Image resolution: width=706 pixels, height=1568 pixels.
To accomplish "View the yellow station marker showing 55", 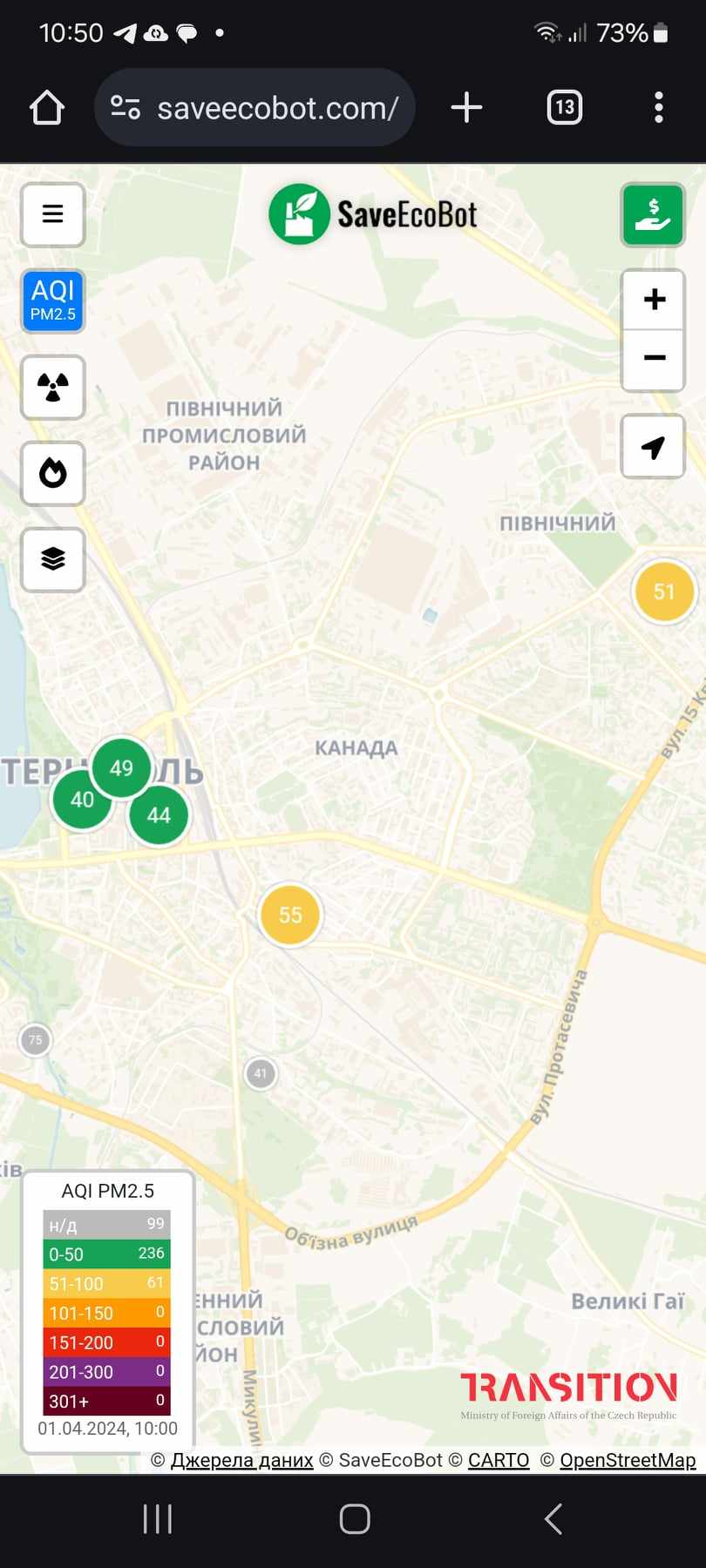I will point(290,915).
